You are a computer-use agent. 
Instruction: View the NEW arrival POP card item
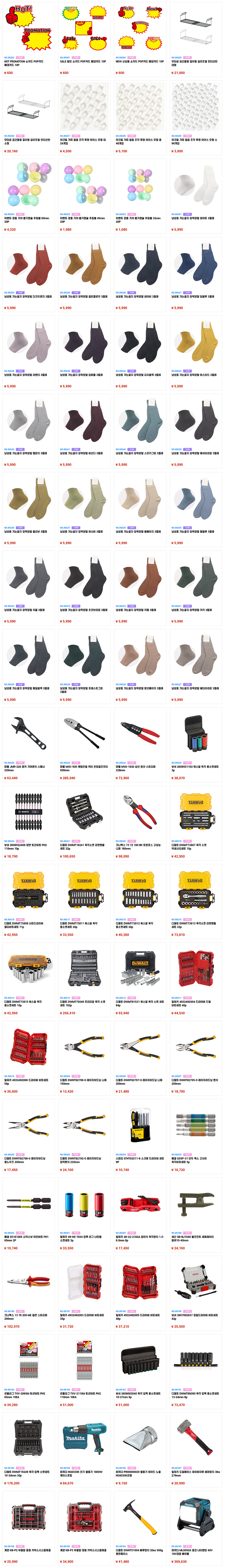coord(140,28)
